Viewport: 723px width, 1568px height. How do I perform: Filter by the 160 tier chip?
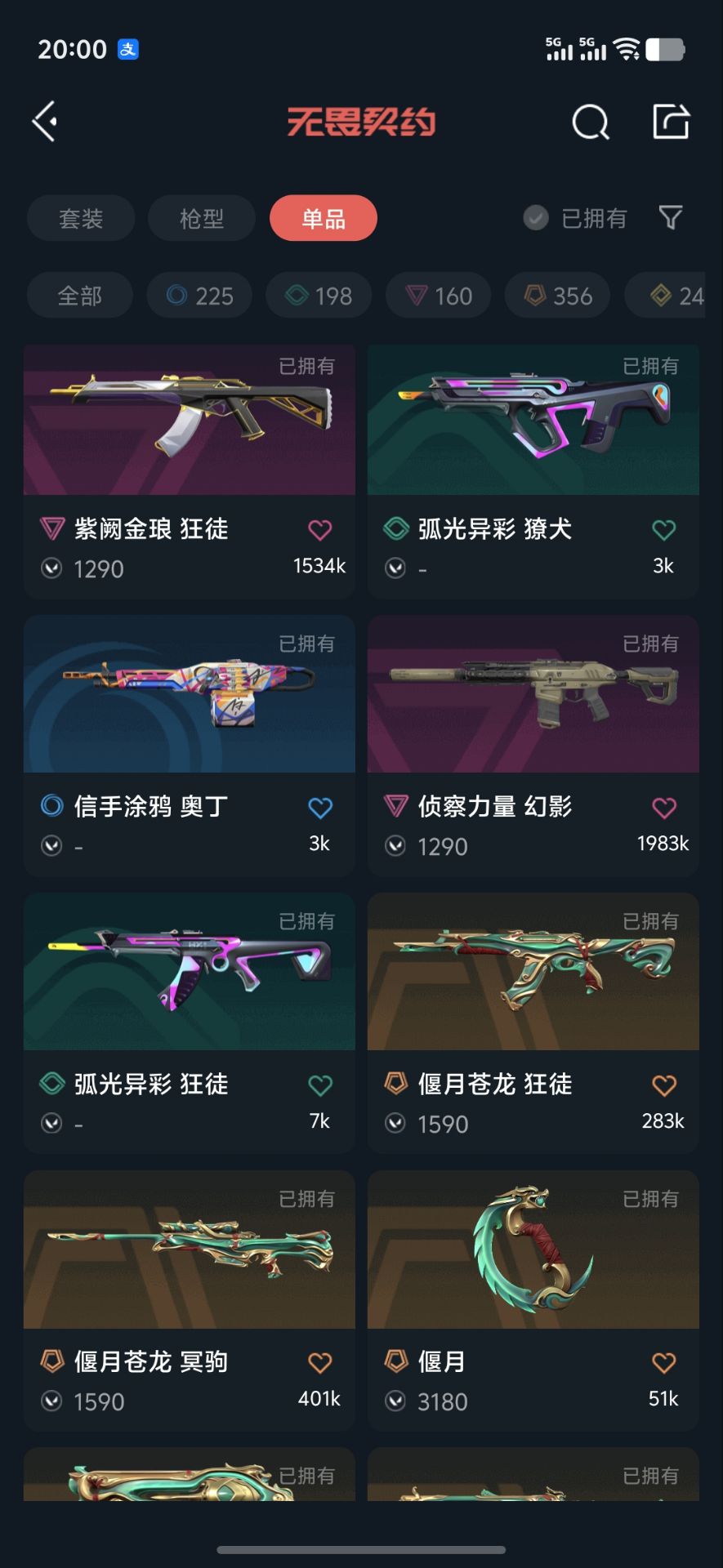click(439, 295)
